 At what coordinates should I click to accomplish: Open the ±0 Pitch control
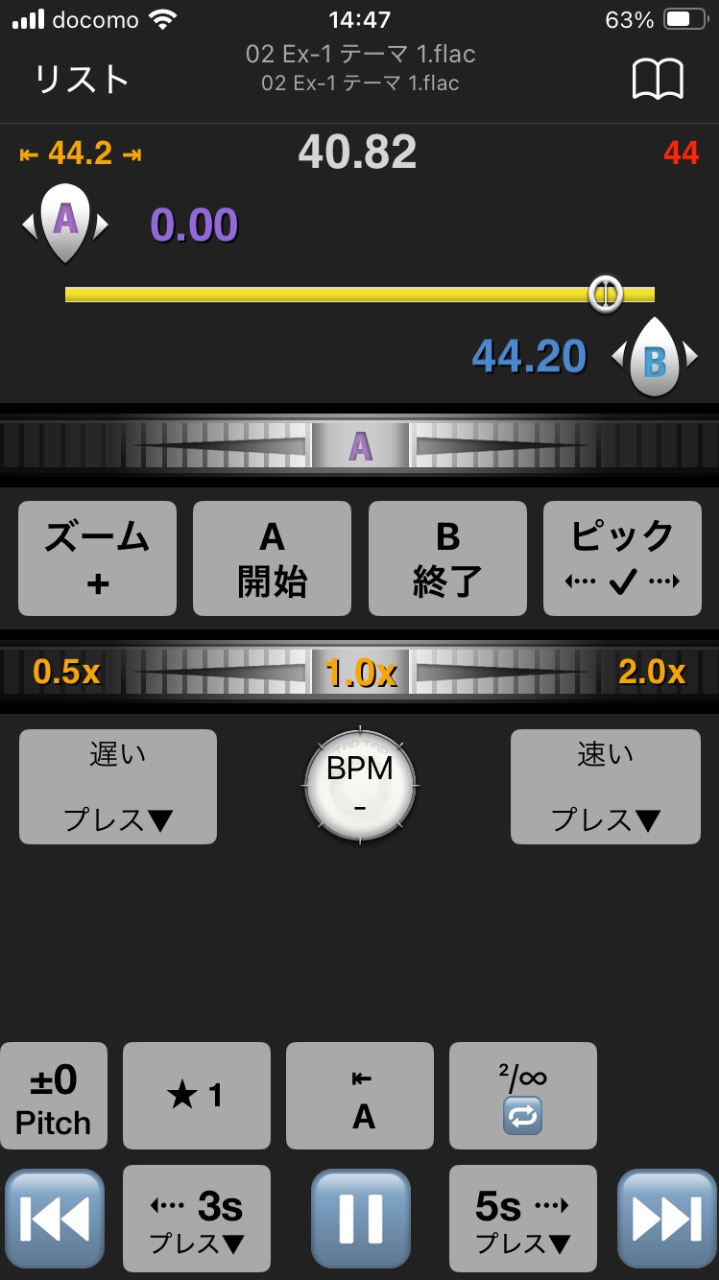pyautogui.click(x=53, y=1096)
